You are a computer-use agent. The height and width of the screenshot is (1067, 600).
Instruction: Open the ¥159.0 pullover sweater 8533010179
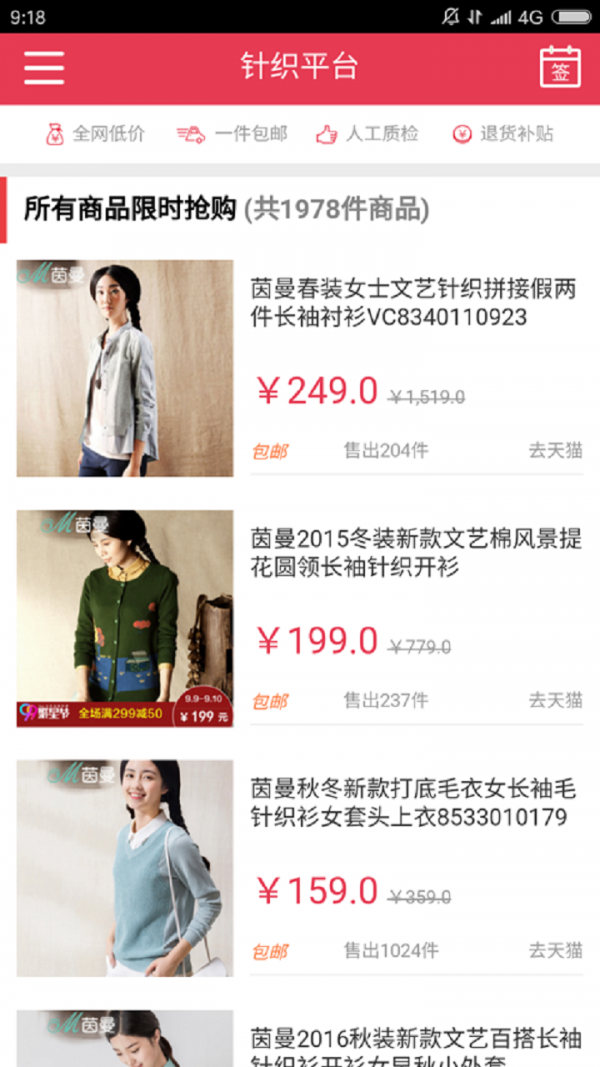point(414,804)
